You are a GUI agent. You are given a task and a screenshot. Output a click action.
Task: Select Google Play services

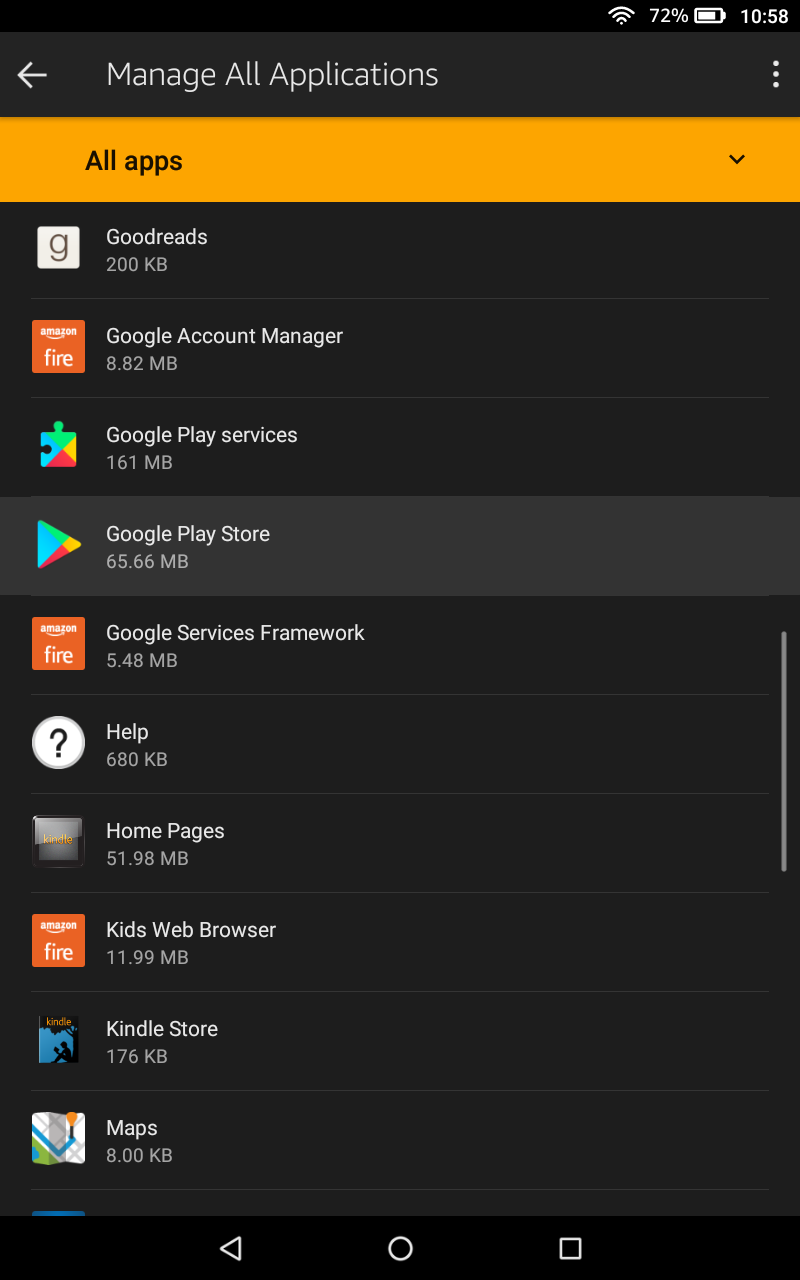400,448
